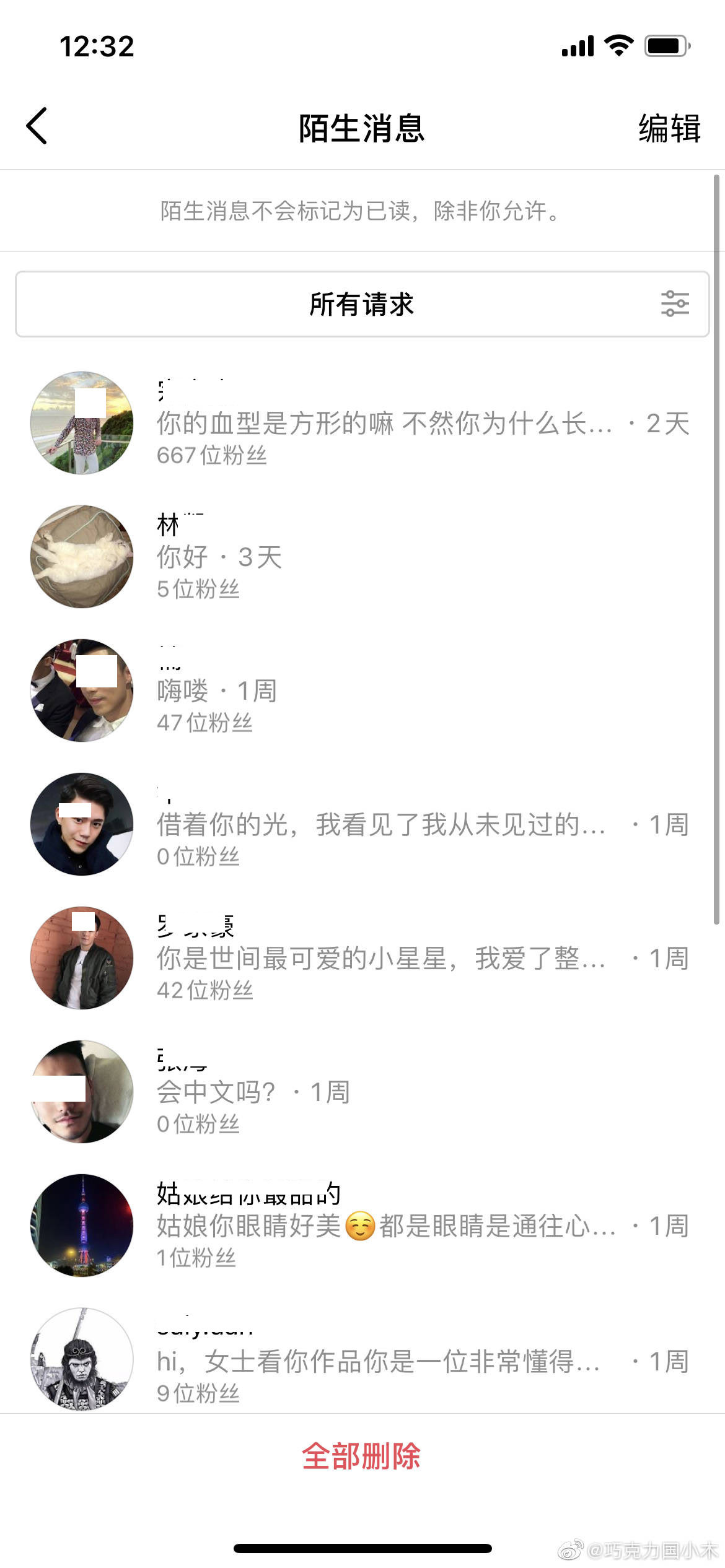Open the message starting with hi，女士看你作品

tap(378, 1361)
